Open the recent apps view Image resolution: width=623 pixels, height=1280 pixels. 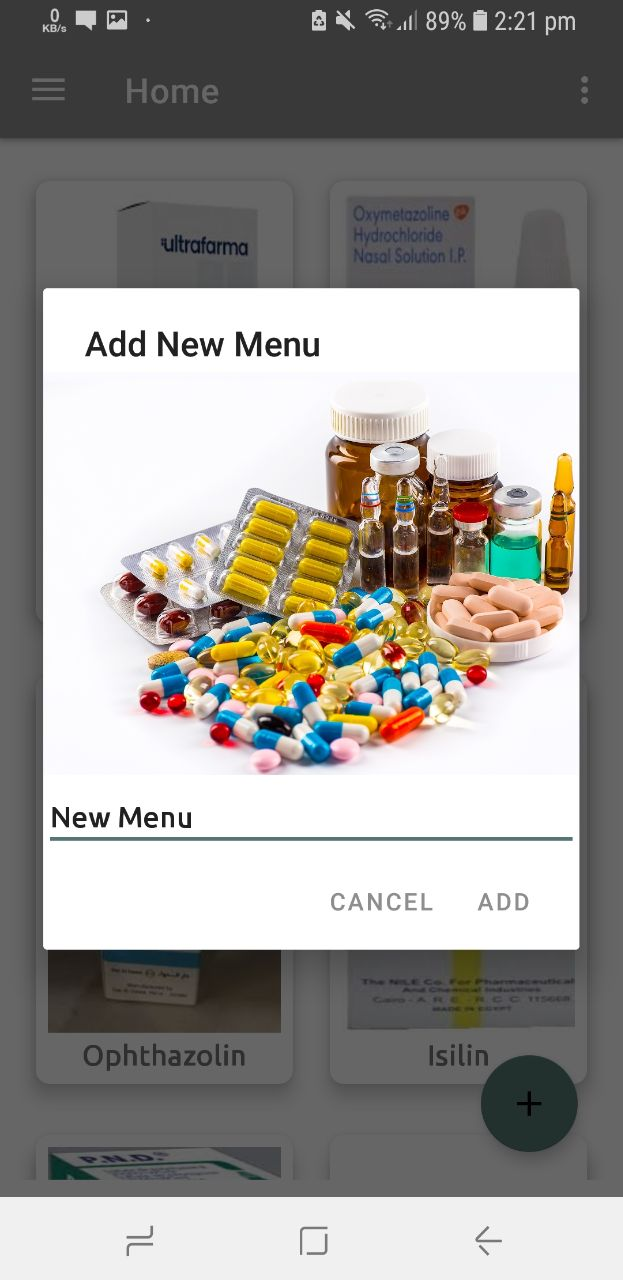[x=140, y=1241]
